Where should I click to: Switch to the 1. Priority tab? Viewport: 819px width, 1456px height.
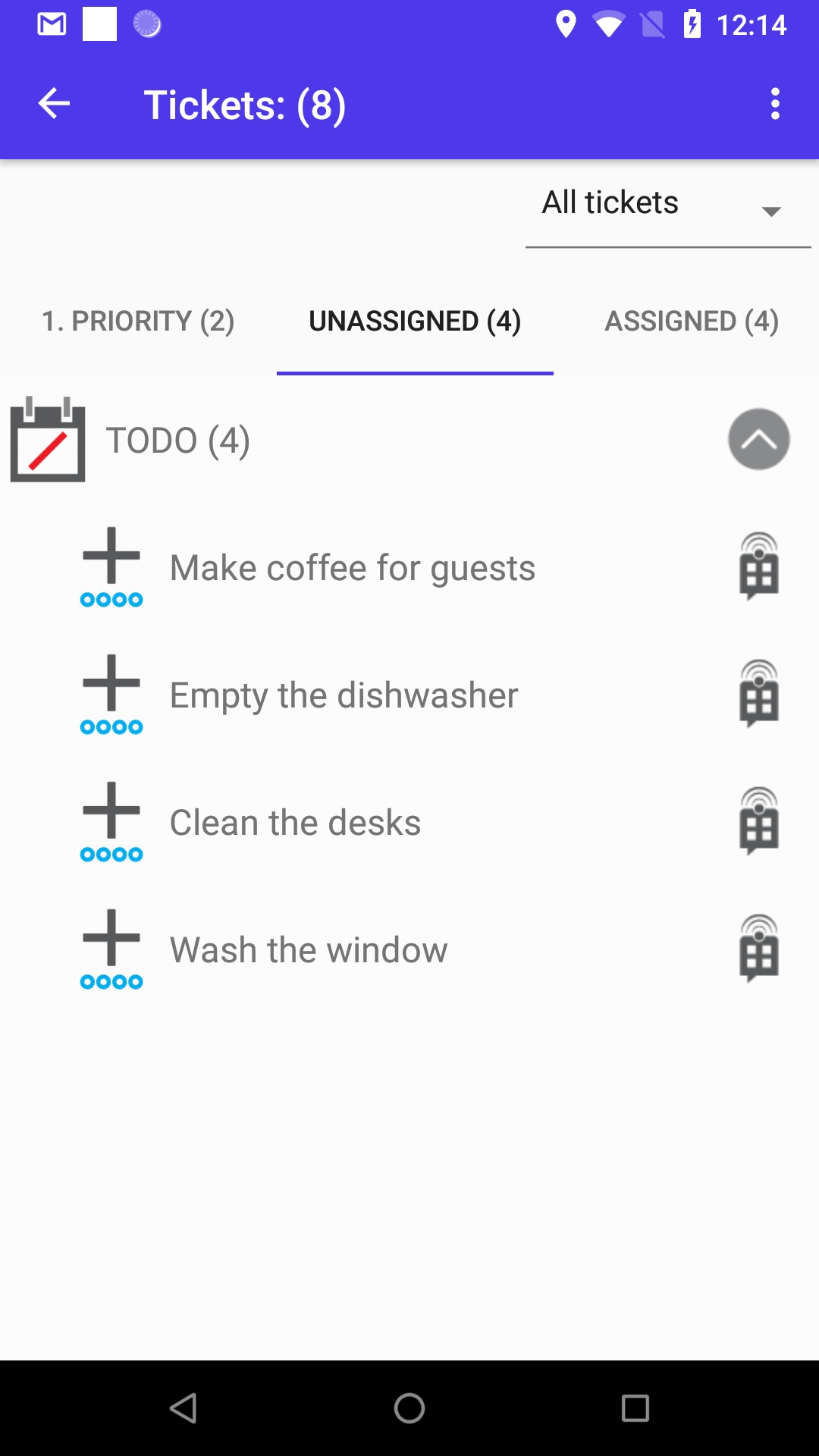point(138,321)
